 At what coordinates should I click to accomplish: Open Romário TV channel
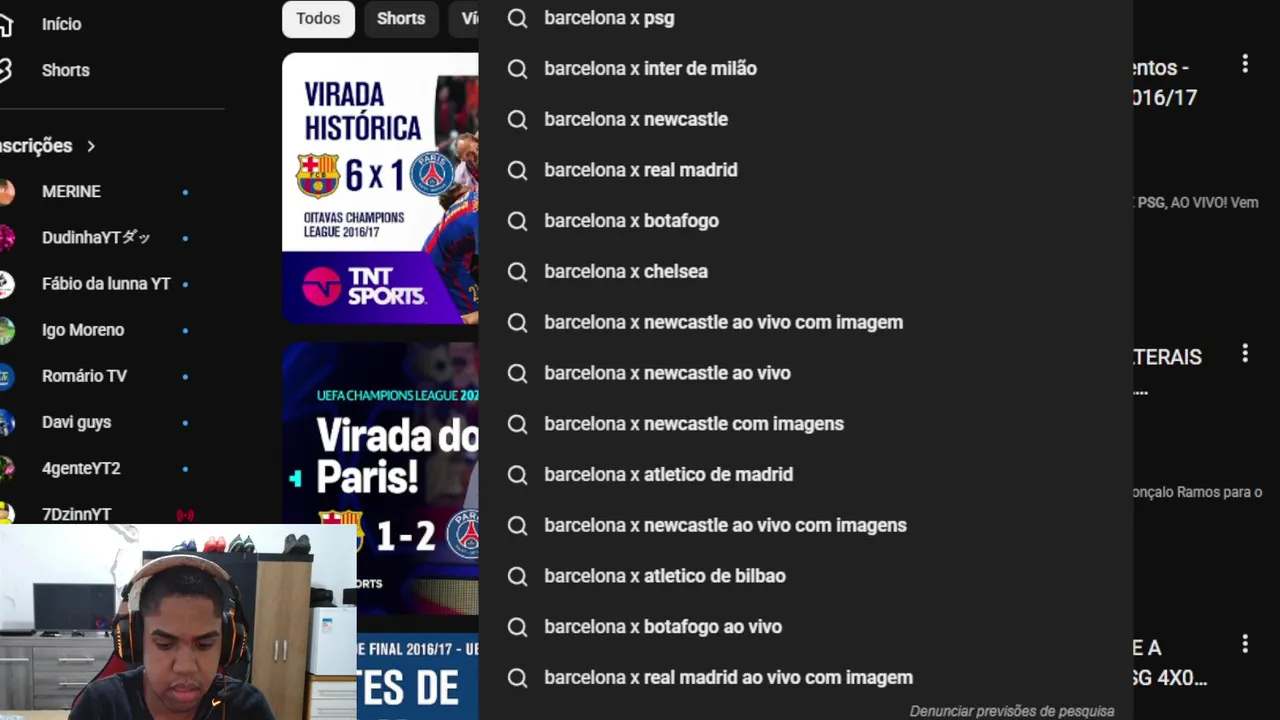pyautogui.click(x=84, y=376)
